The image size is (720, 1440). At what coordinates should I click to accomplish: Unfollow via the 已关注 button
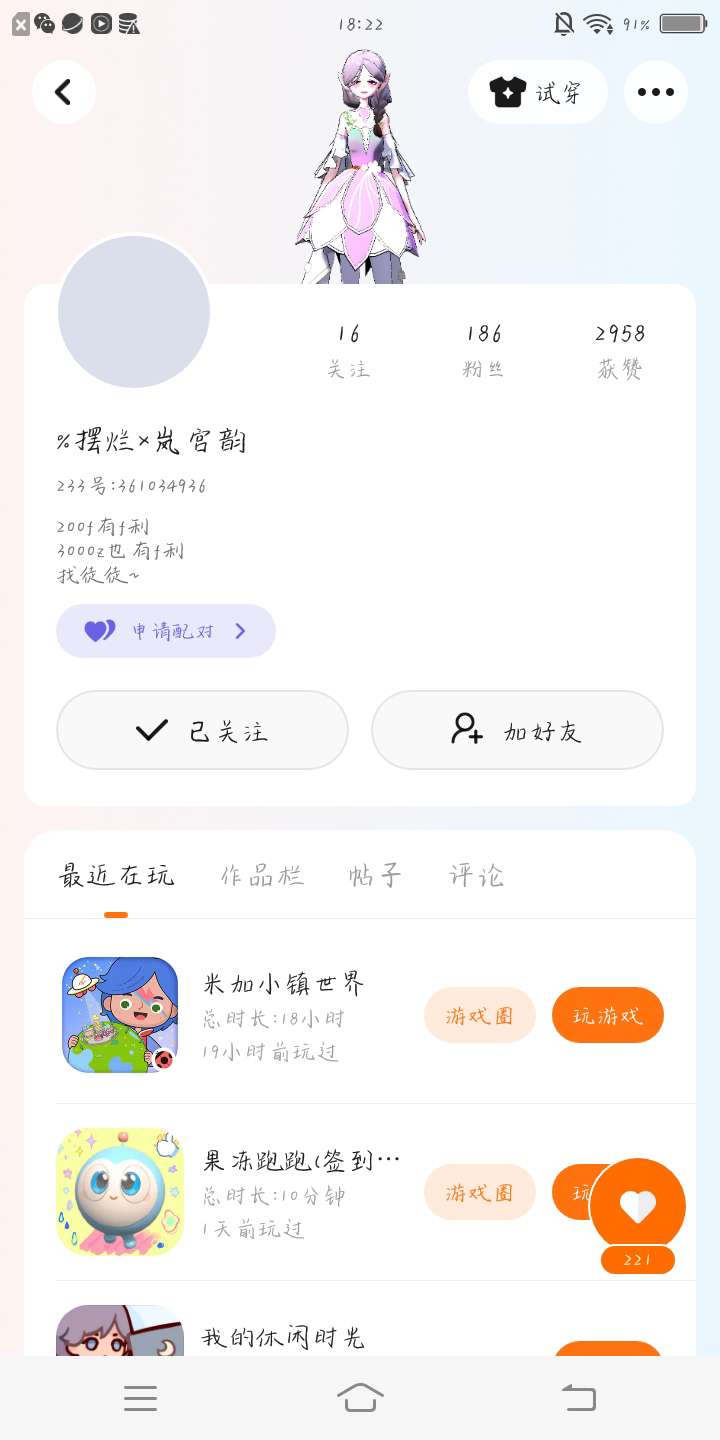tap(202, 730)
